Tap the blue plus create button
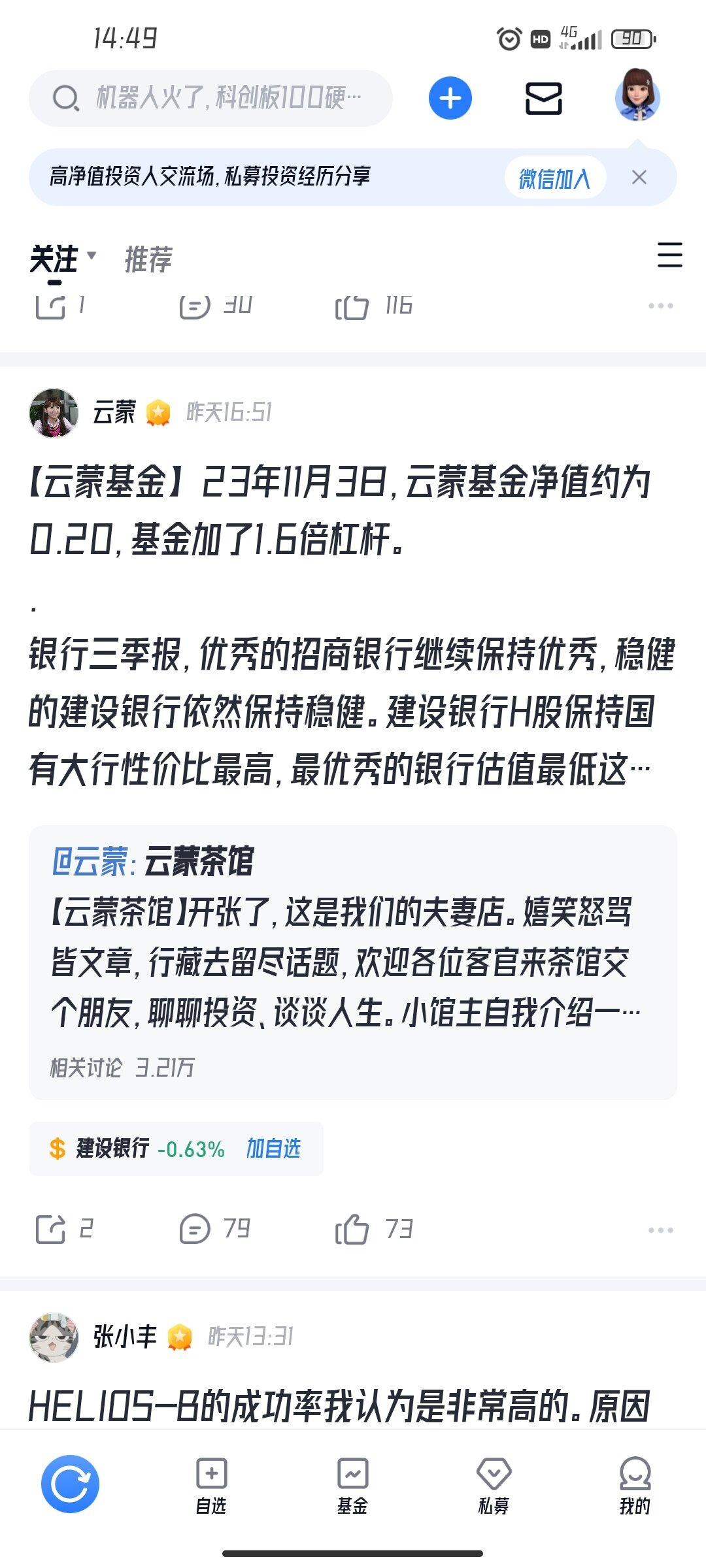The width and height of the screenshot is (706, 1568). point(450,98)
